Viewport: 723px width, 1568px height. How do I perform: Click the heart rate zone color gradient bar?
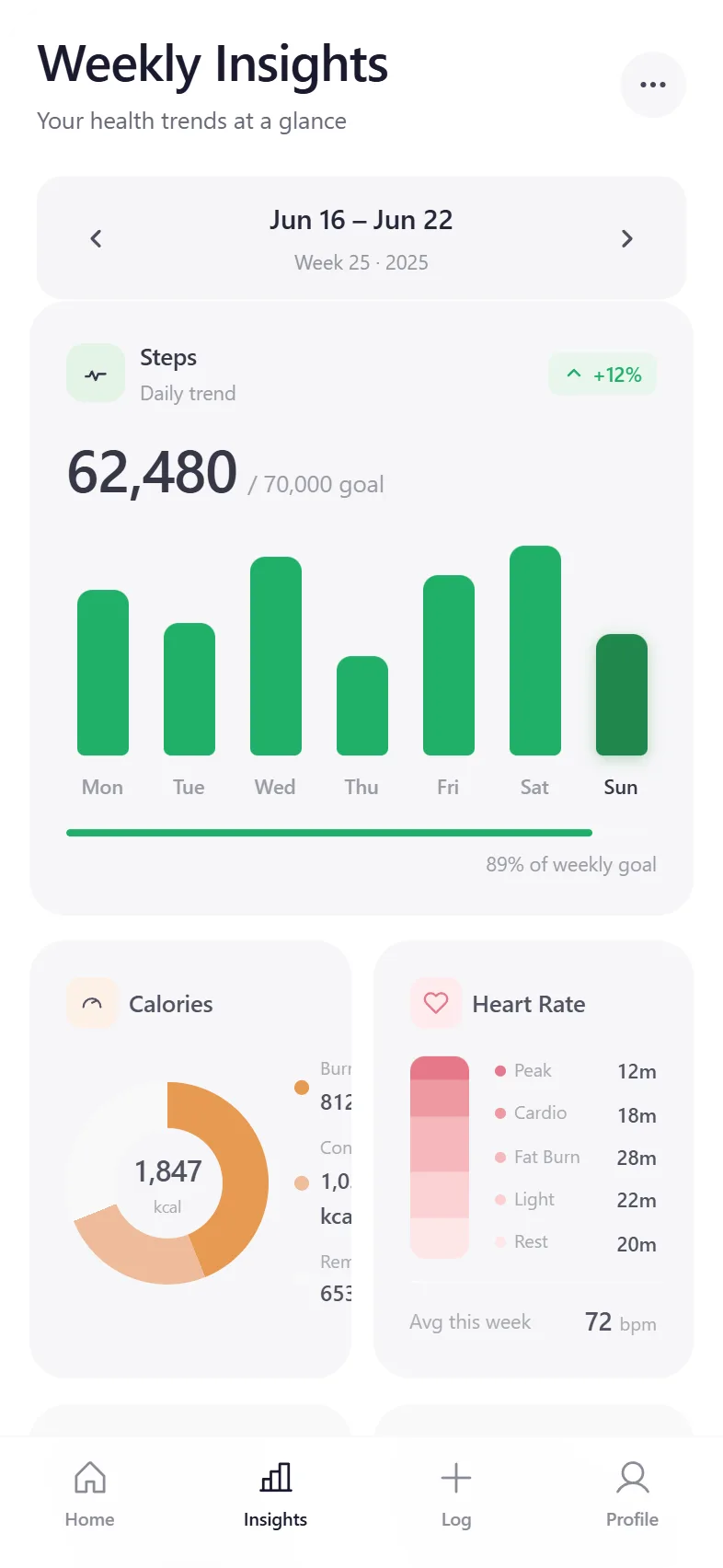(440, 1155)
